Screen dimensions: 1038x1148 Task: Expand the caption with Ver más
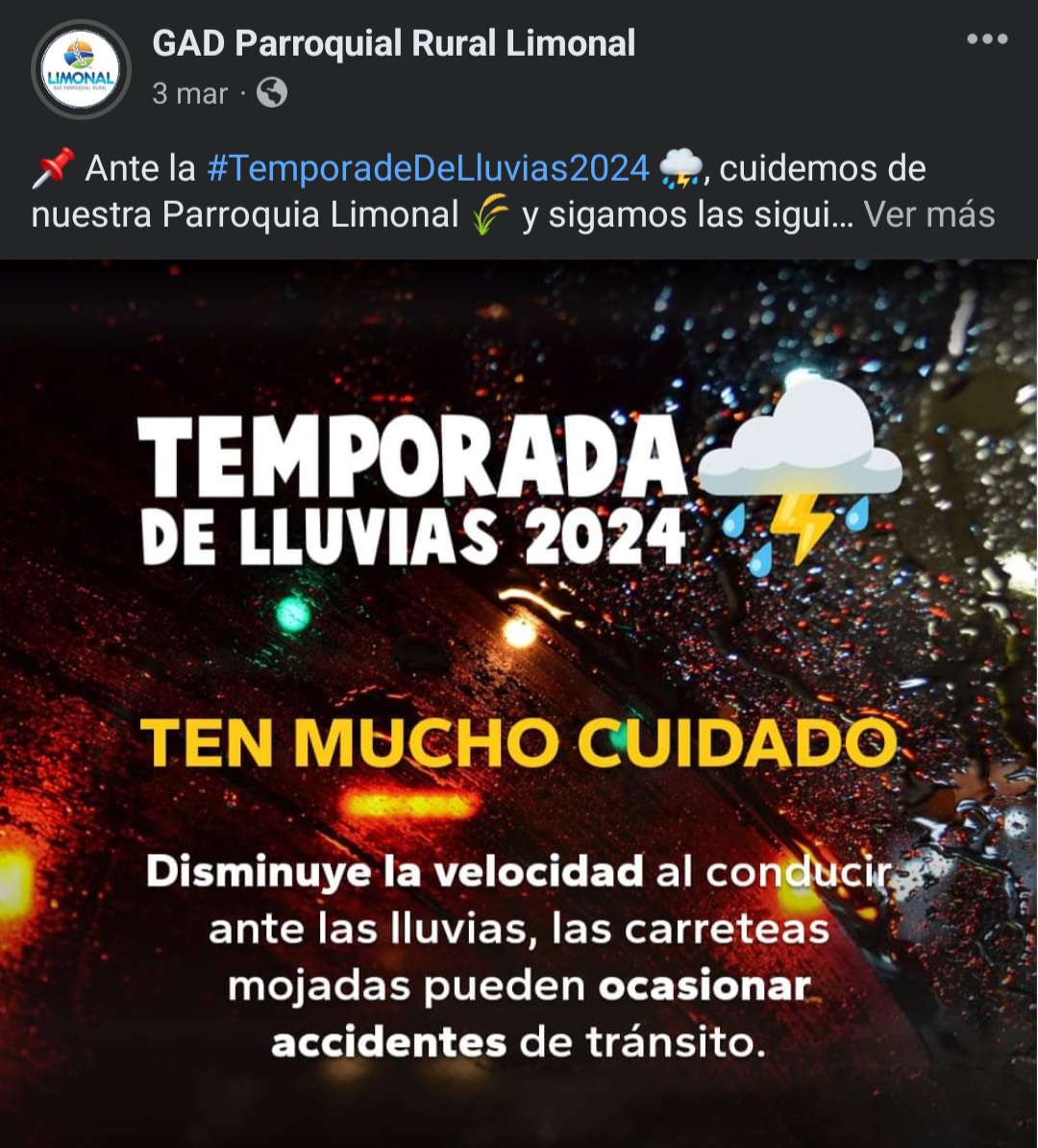coord(929,214)
